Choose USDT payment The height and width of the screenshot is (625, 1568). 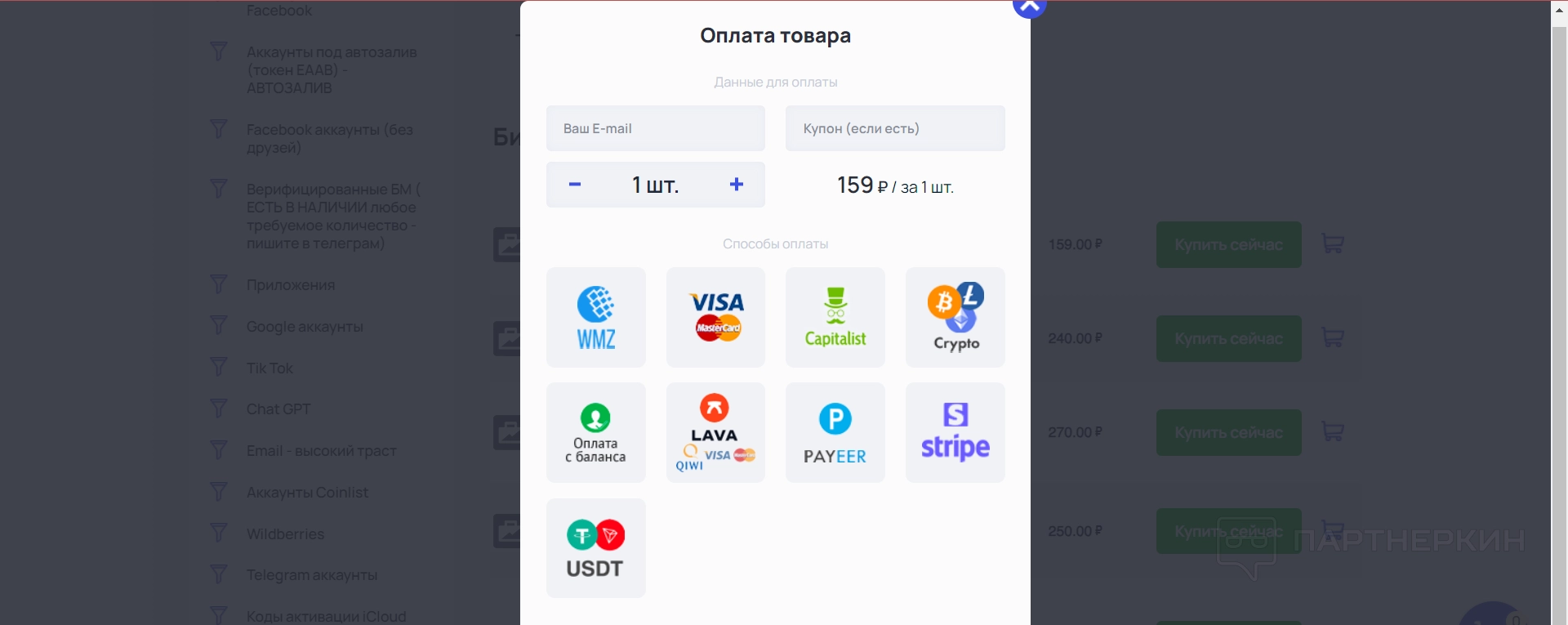pos(596,548)
